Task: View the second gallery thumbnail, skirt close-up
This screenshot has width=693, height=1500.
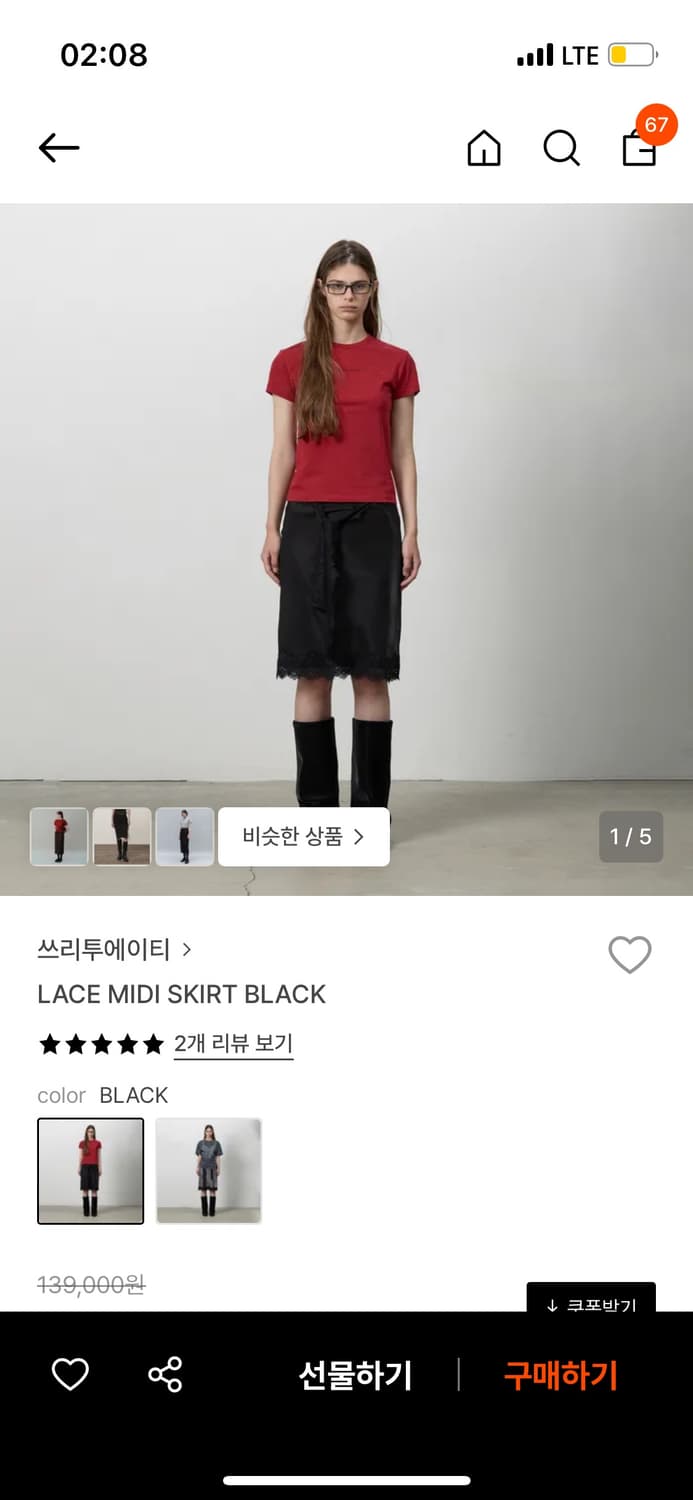Action: (122, 836)
